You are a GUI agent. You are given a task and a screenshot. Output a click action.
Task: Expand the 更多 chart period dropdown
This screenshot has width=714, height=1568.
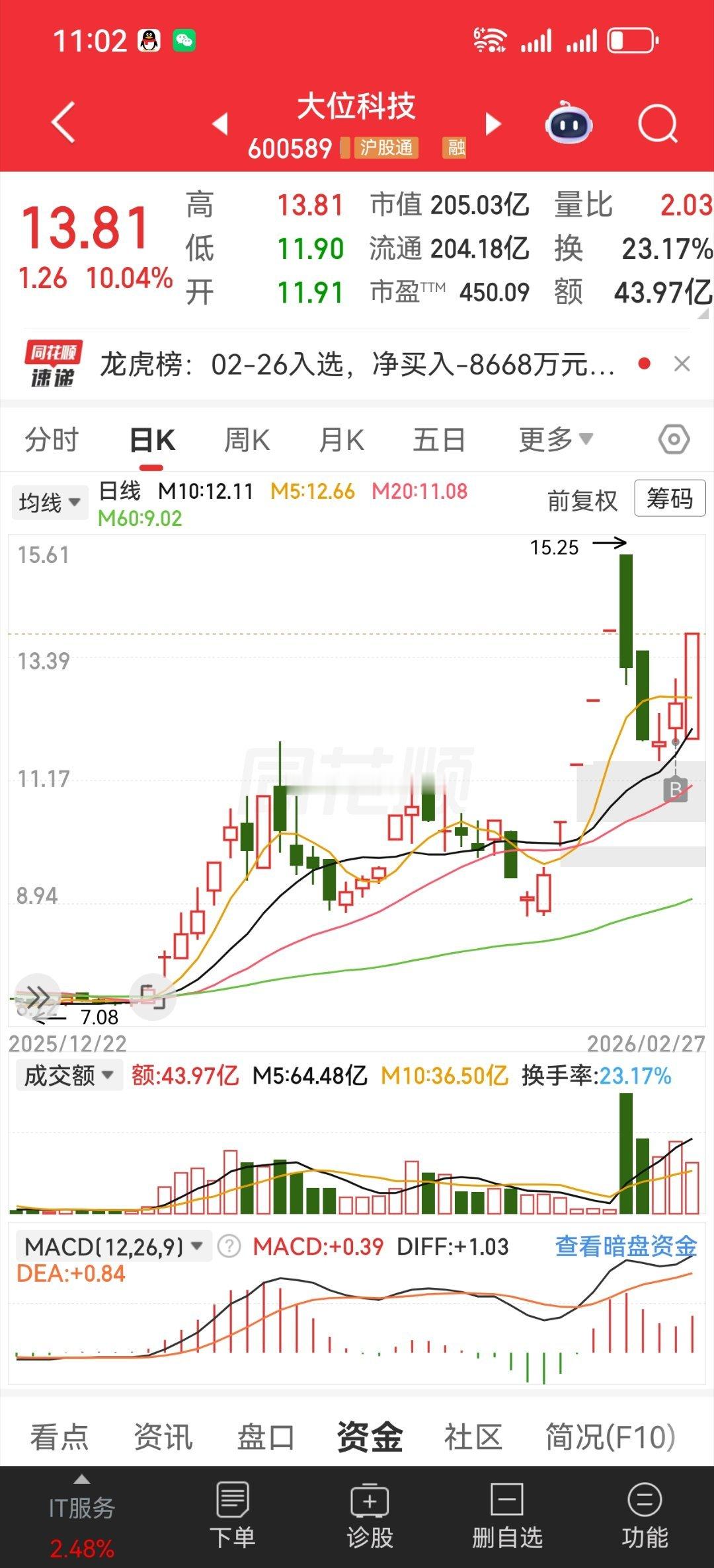pos(555,438)
